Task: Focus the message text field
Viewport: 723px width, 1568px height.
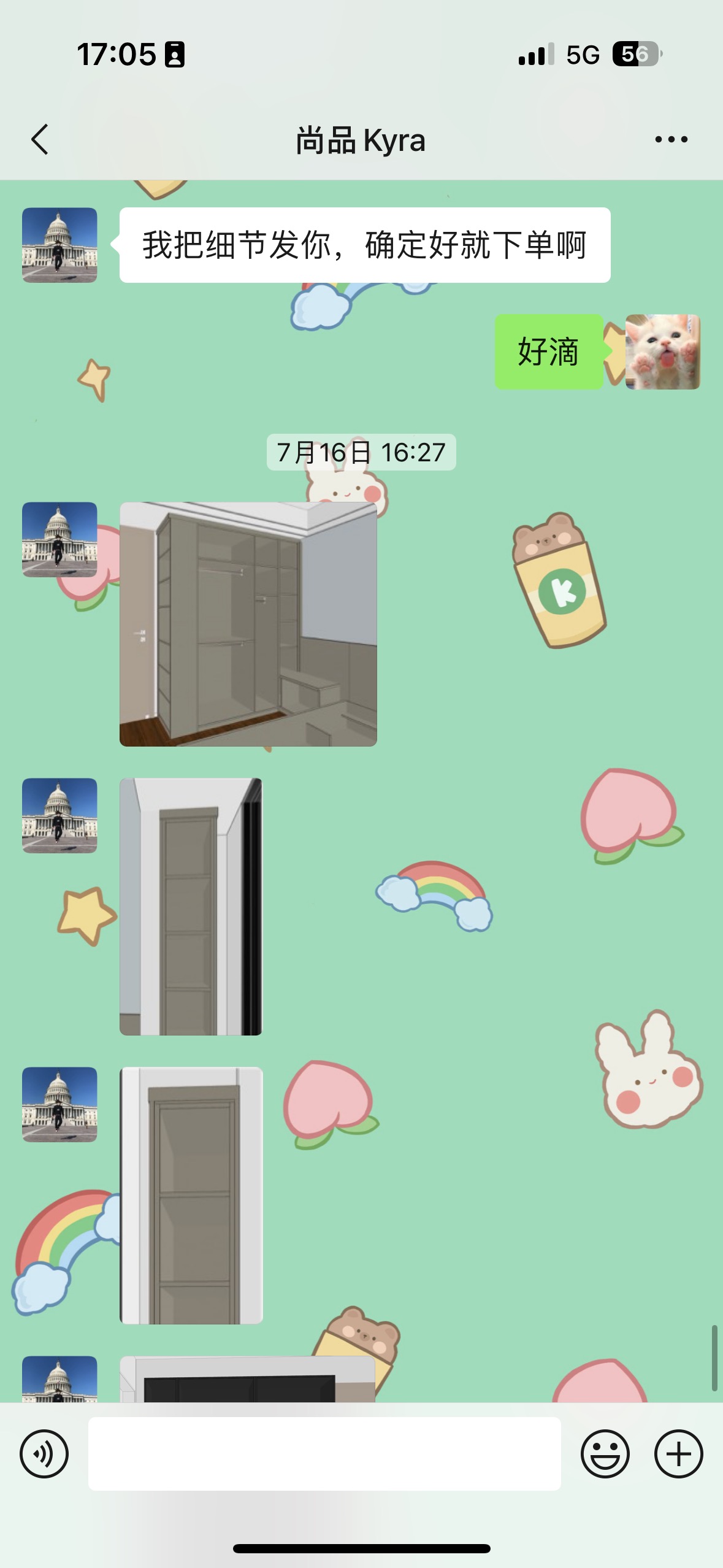Action: point(324,1453)
